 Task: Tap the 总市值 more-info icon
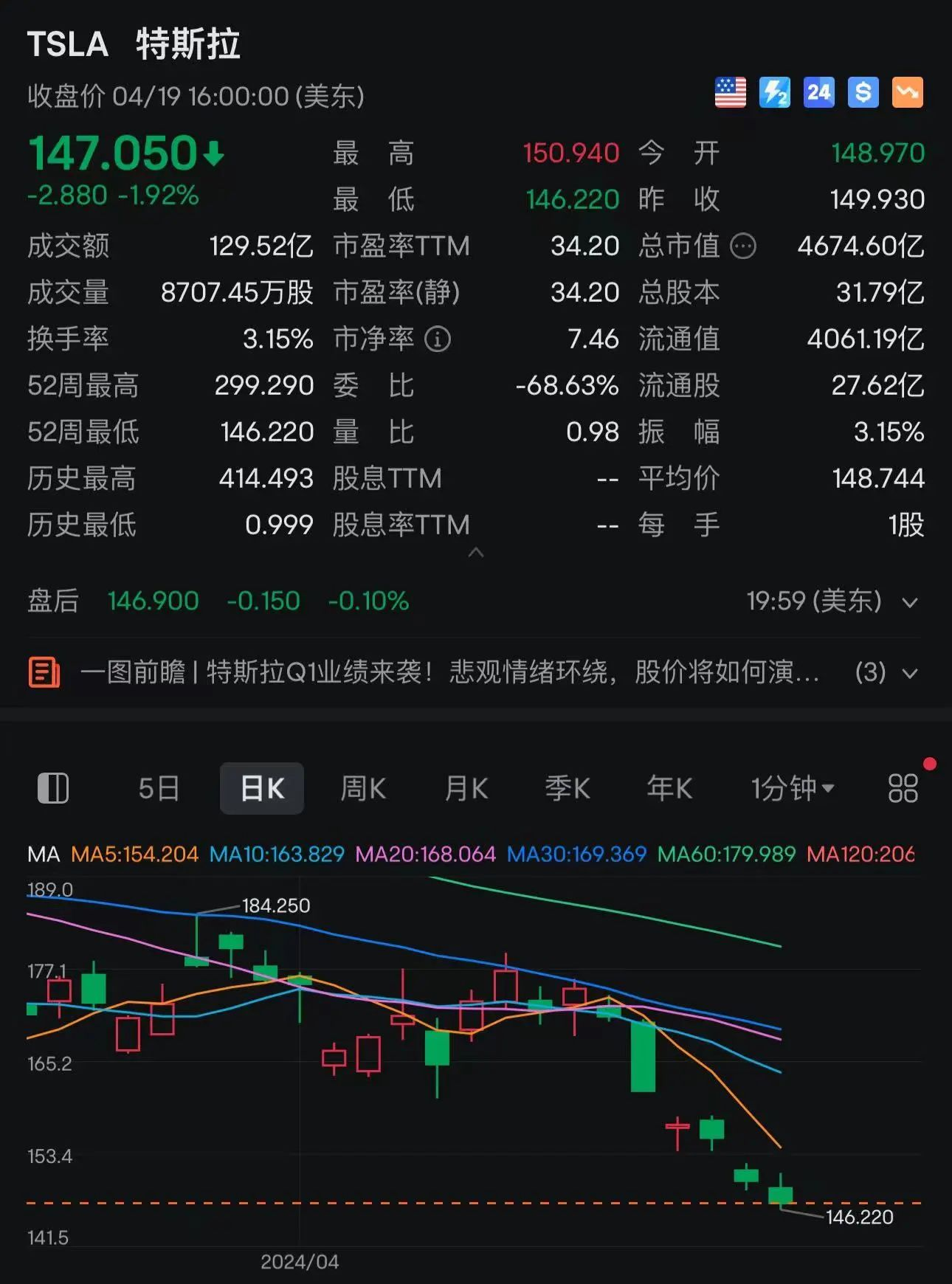(743, 246)
